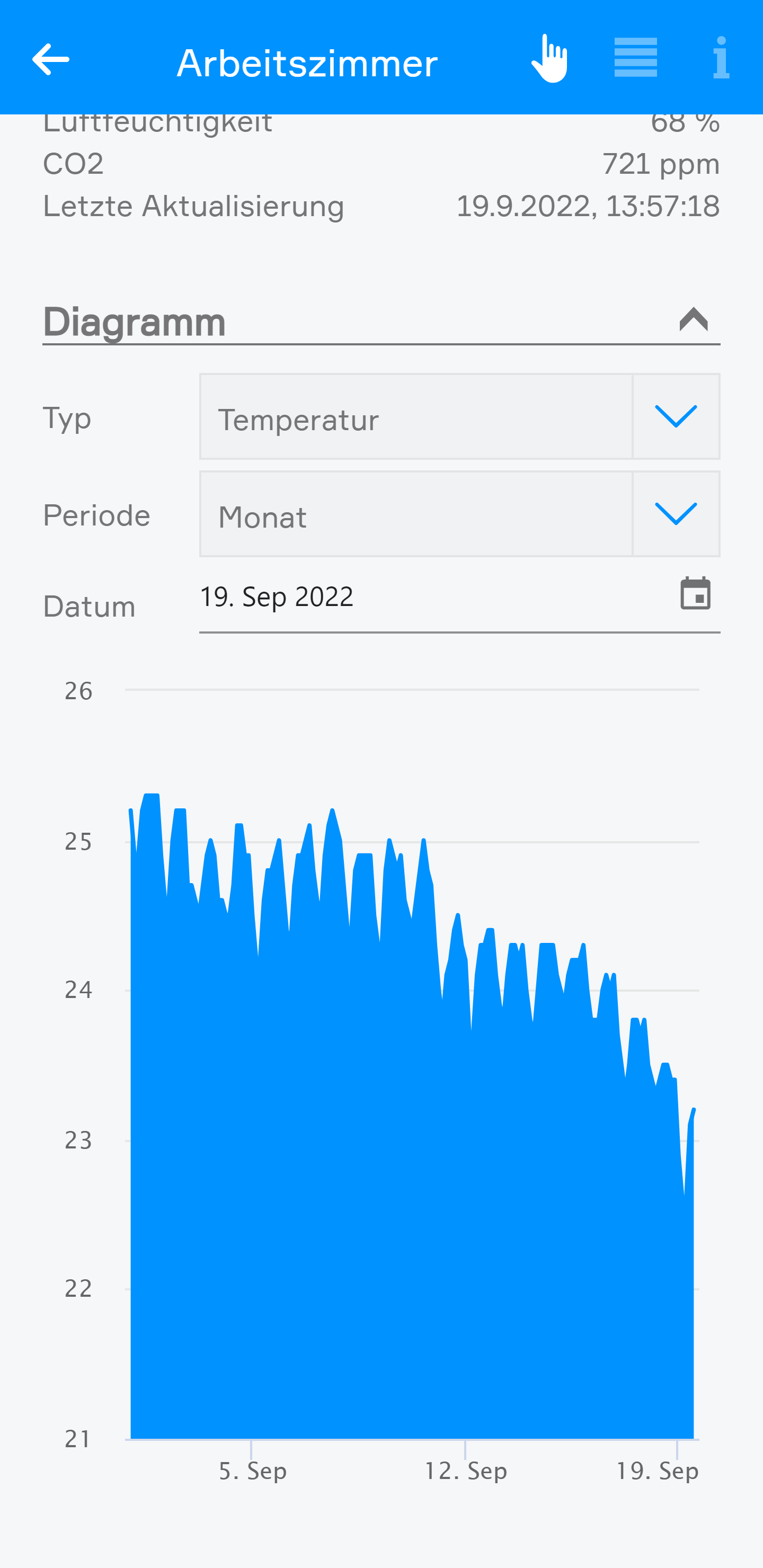
Task: Open the Periode dropdown showing Monat
Action: (x=676, y=514)
